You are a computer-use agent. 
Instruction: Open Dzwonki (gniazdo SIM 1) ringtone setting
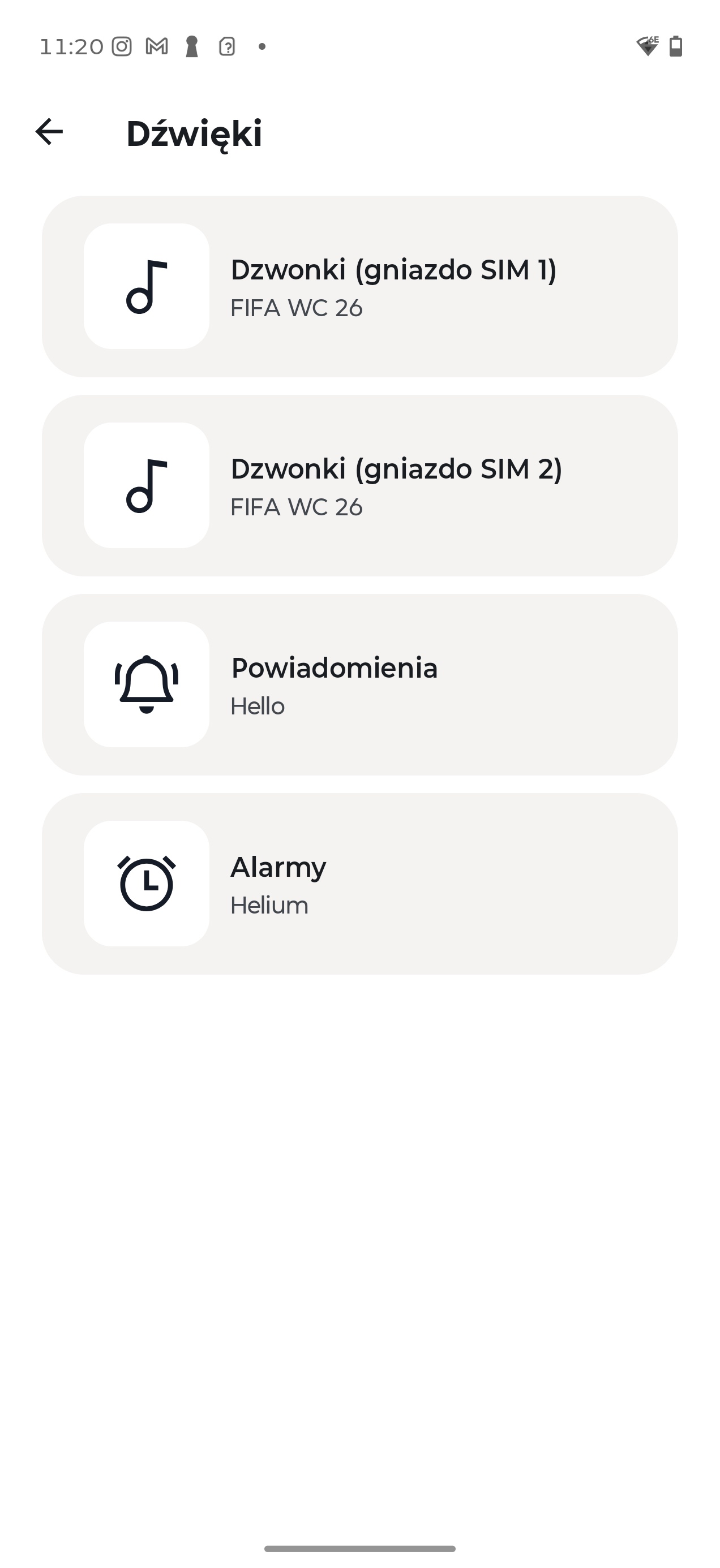(x=359, y=286)
